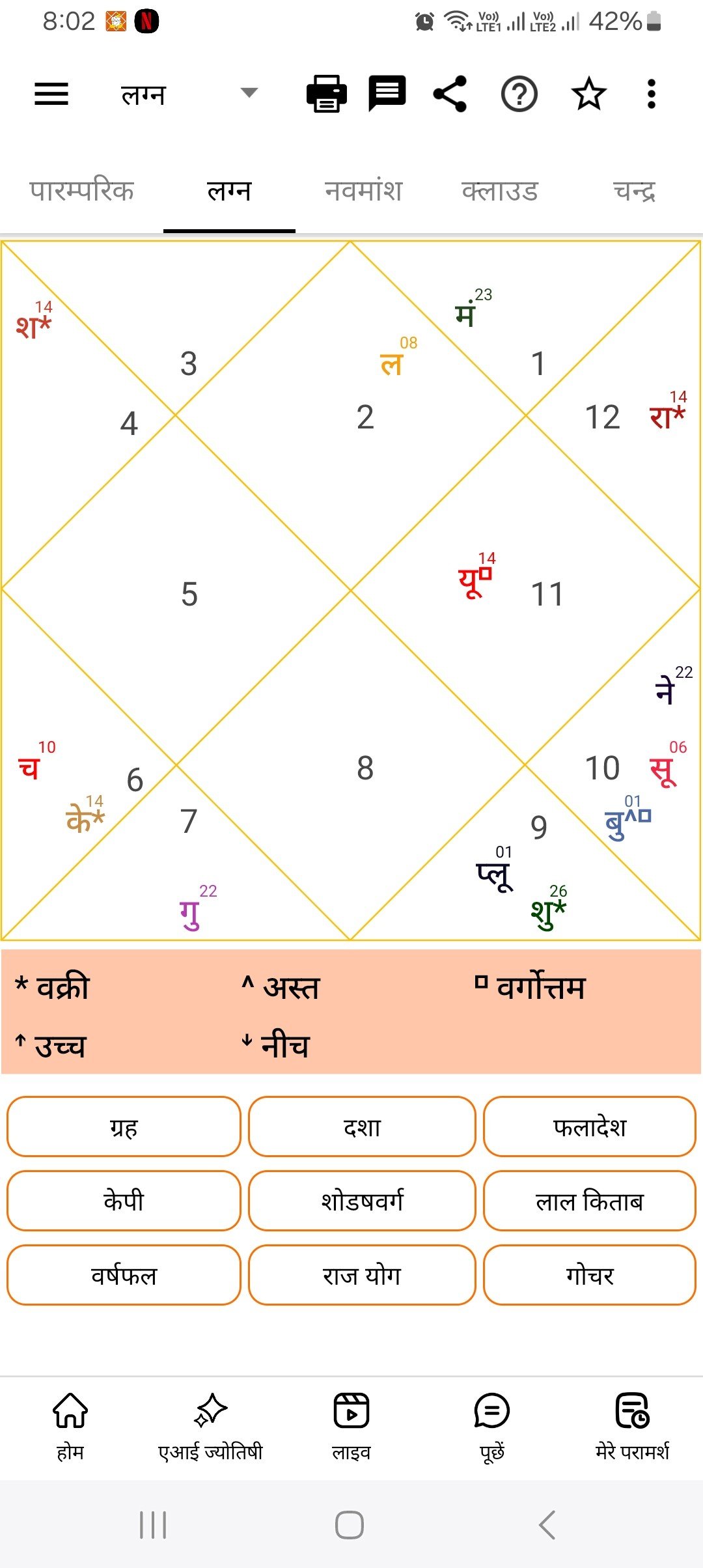Open the three-dot overflow menu
703x1568 pixels.
point(651,94)
